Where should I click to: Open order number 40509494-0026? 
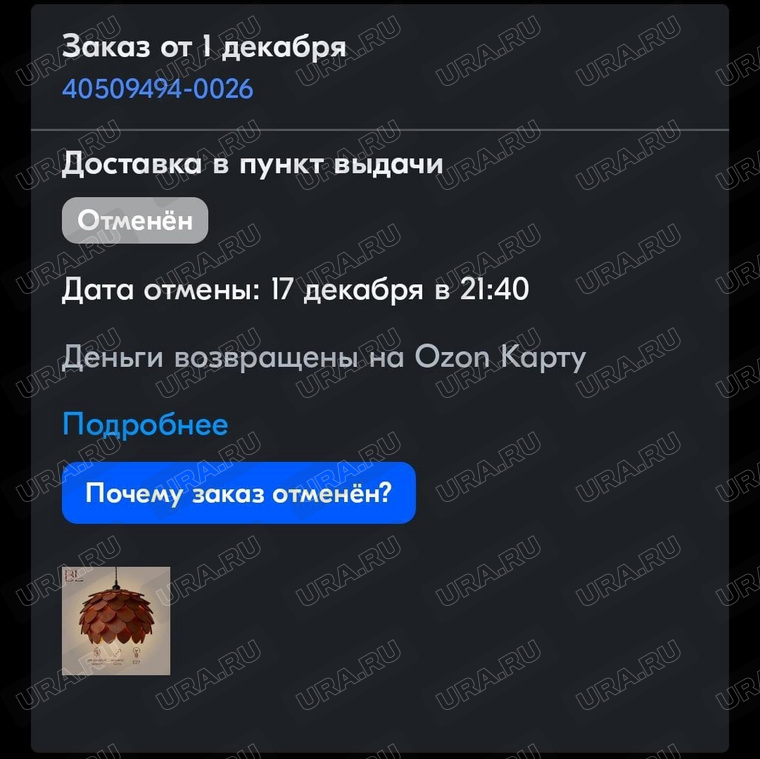pyautogui.click(x=158, y=89)
